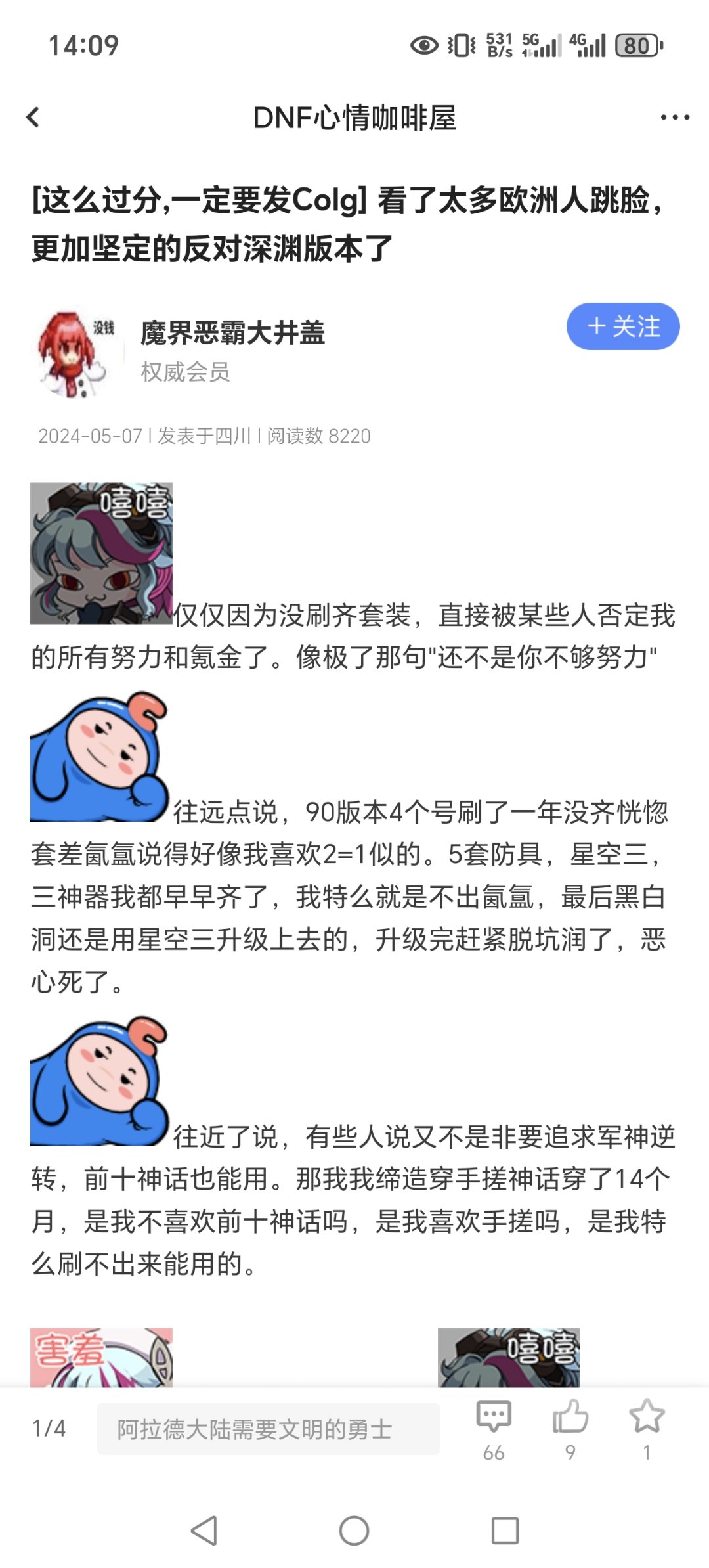Open the author name 魔界恶霸大井盖
Image resolution: width=709 pixels, height=1568 pixels.
232,333
